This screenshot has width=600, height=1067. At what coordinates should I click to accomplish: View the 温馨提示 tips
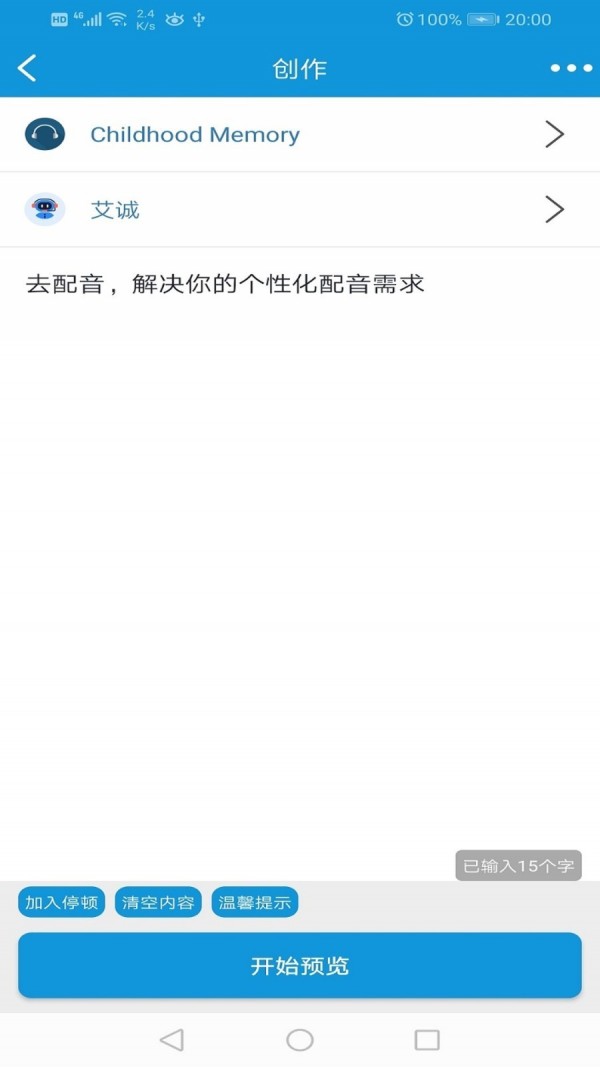point(255,902)
